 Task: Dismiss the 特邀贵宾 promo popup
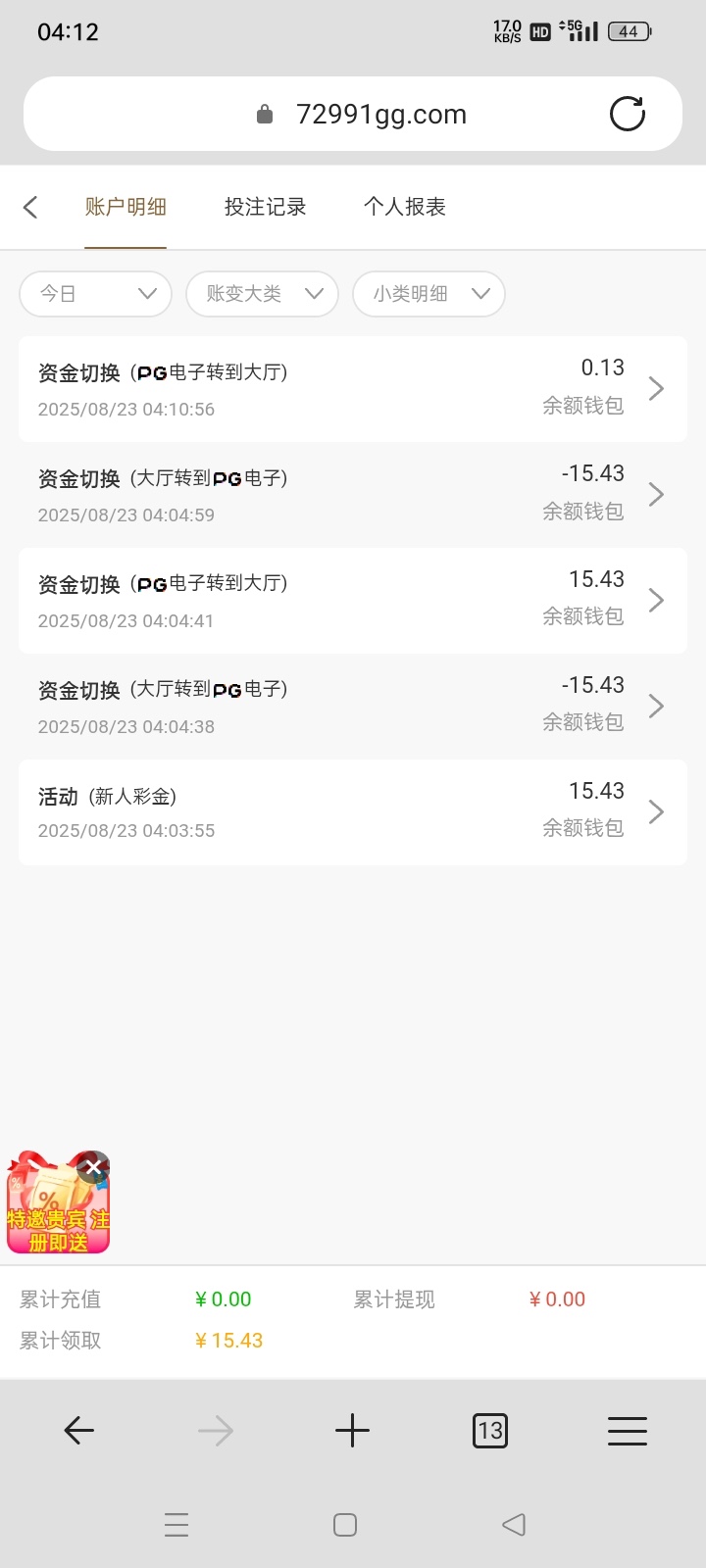tap(93, 1167)
